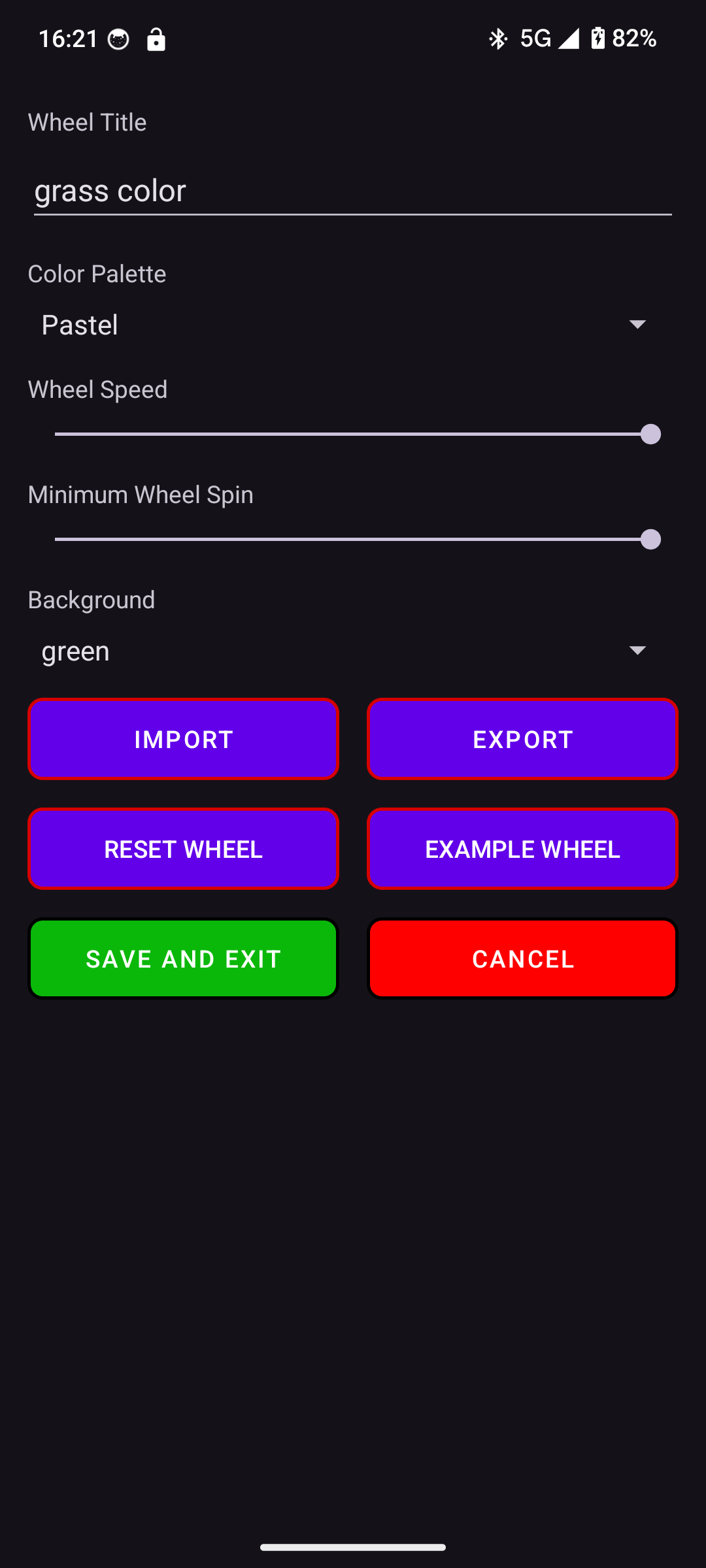Edit the Wheel Title text field

click(352, 191)
